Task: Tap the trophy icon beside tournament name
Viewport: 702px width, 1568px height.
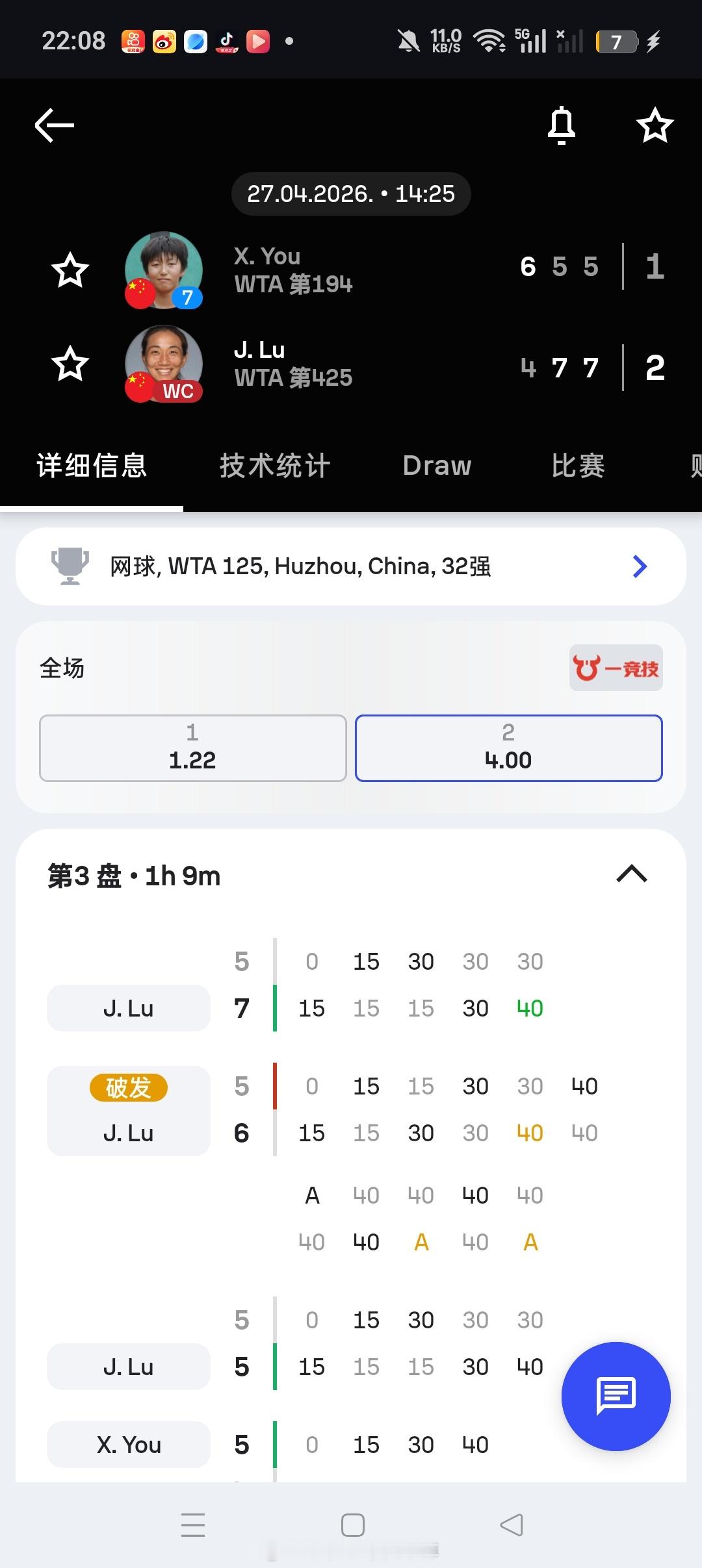Action: click(71, 566)
